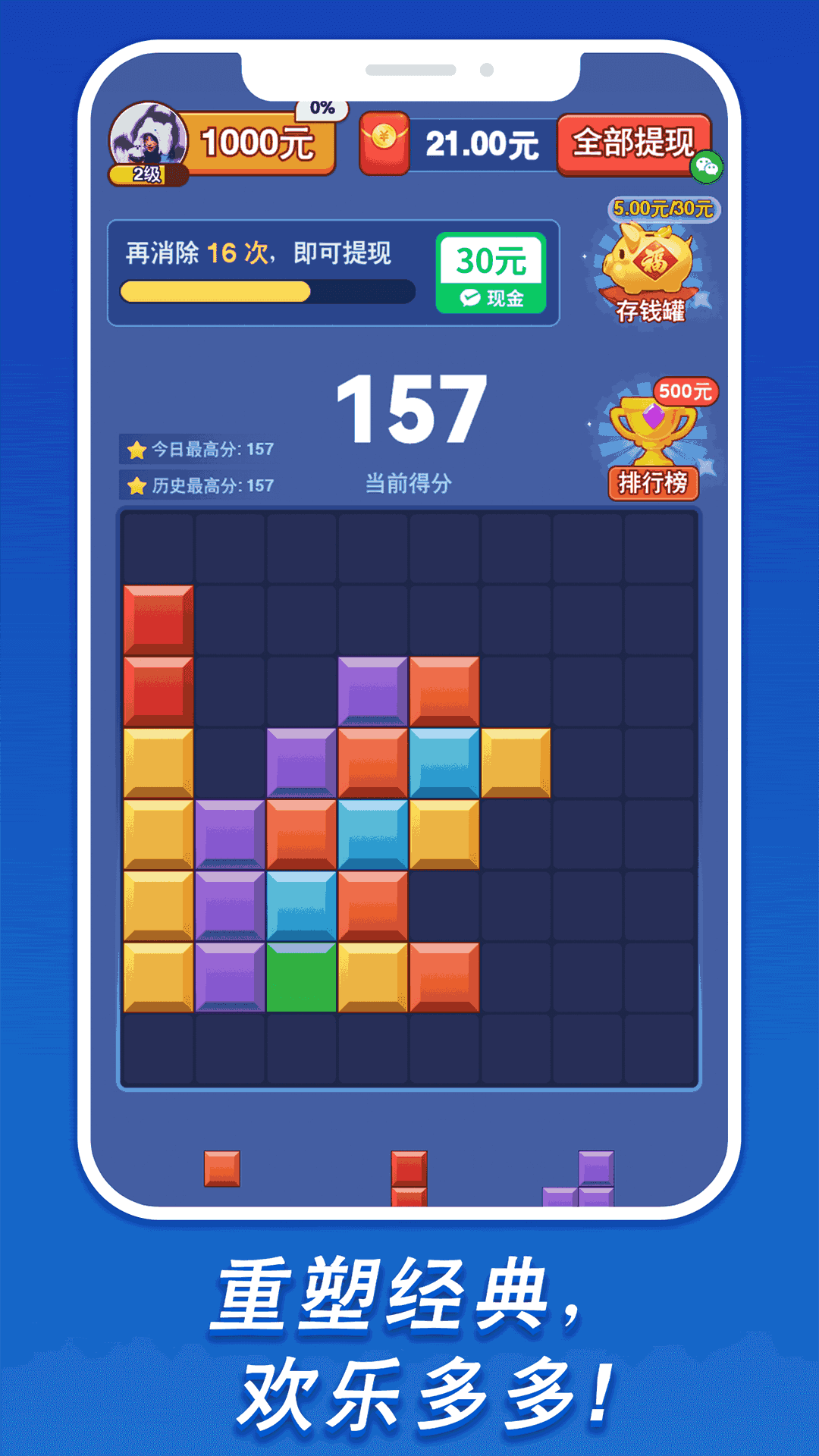The width and height of the screenshot is (819, 1456).
Task: Click the 1000元 amount next to the avatar
Action: (x=258, y=140)
